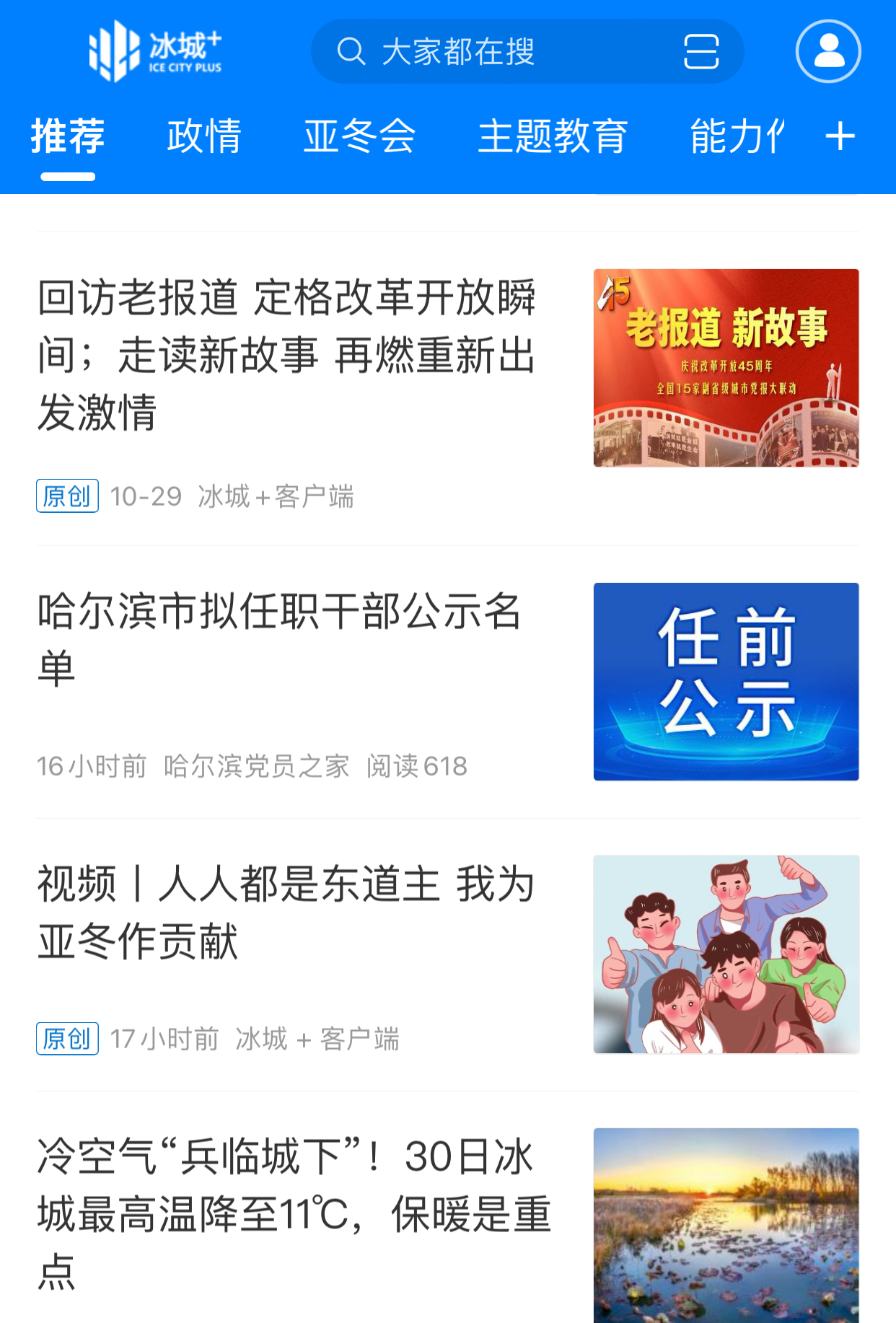The width and height of the screenshot is (896, 1323).
Task: Read 哈尔滨市拟任职干部公示名单 article
Action: pyautogui.click(x=280, y=639)
